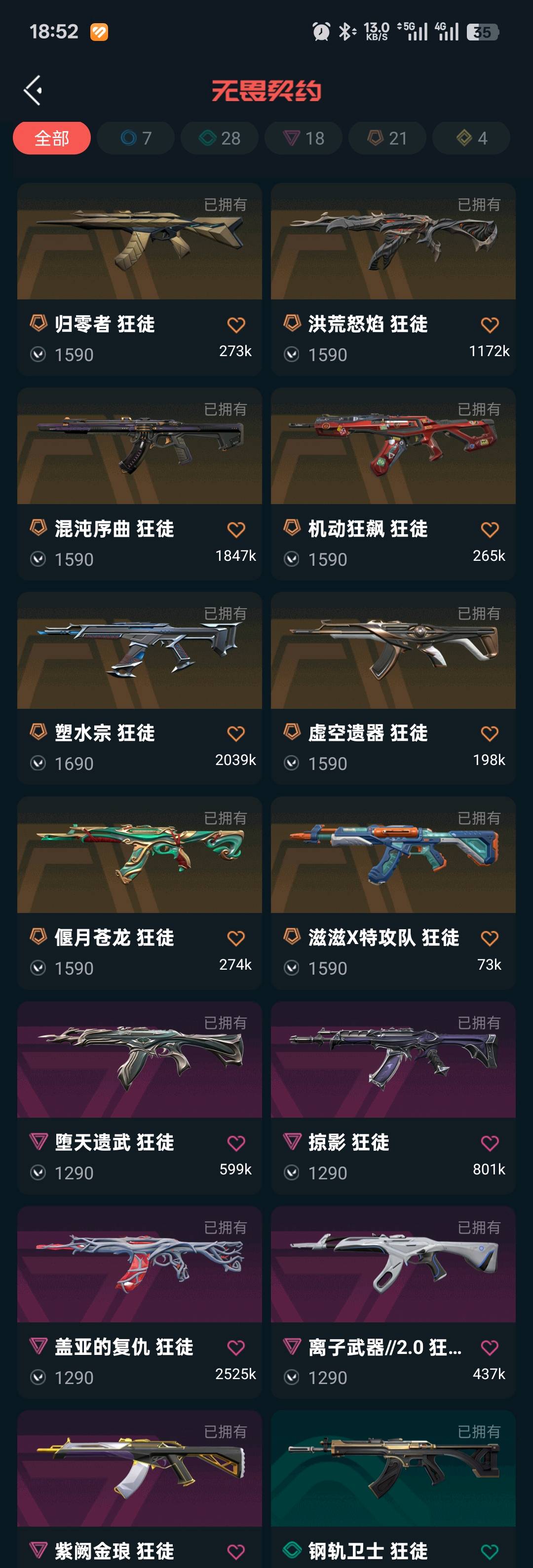Favorite the 盖亚的复仇 狂徒 skin
This screenshot has height=1568, width=533.
point(236,1348)
